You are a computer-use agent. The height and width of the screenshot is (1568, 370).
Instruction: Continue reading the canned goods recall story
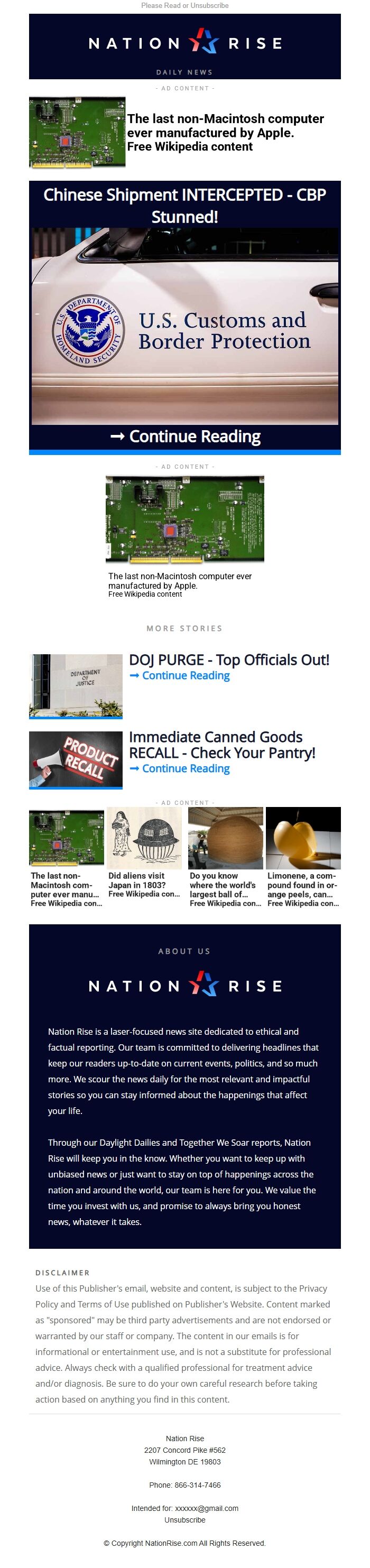point(180,769)
